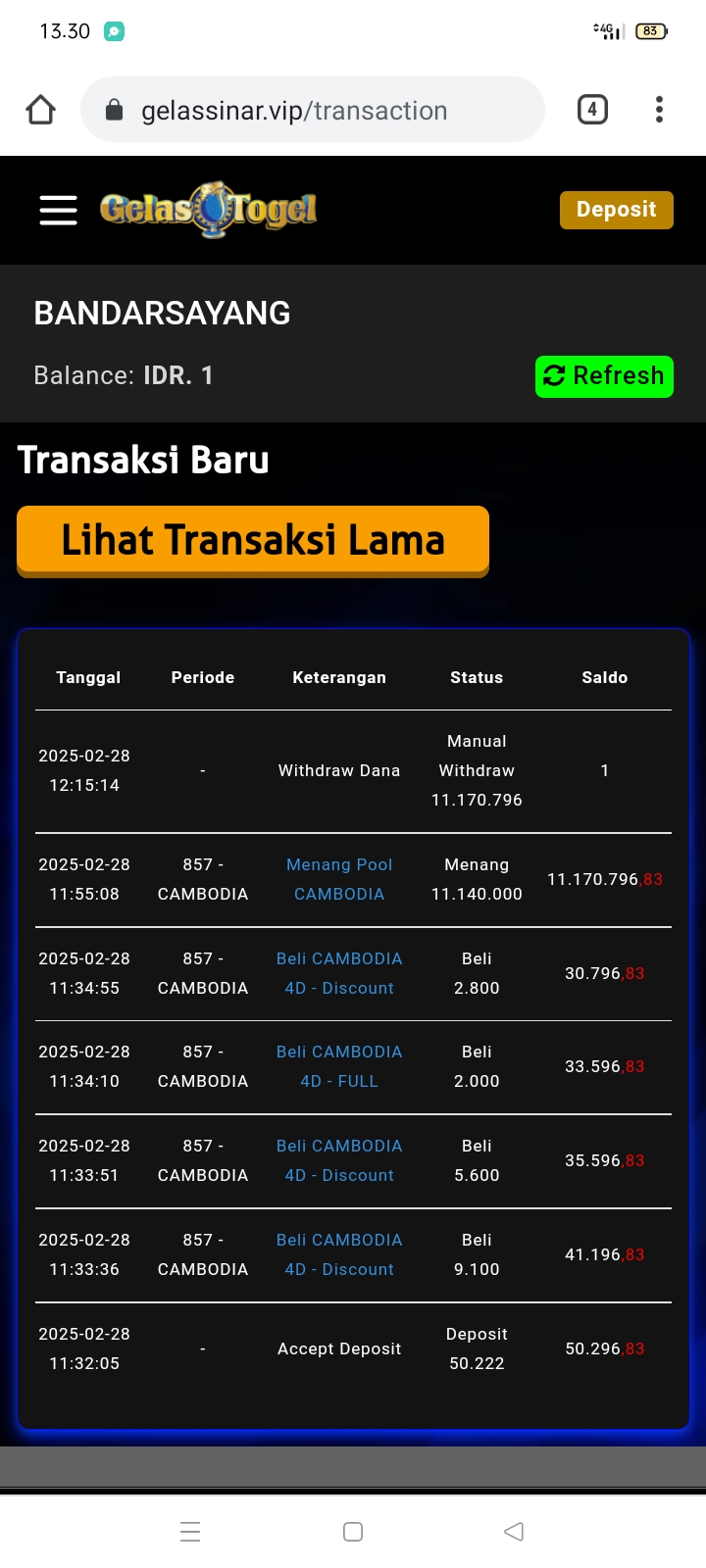Open the Beli CAMBODIA 4D - FULL link

[339, 1066]
